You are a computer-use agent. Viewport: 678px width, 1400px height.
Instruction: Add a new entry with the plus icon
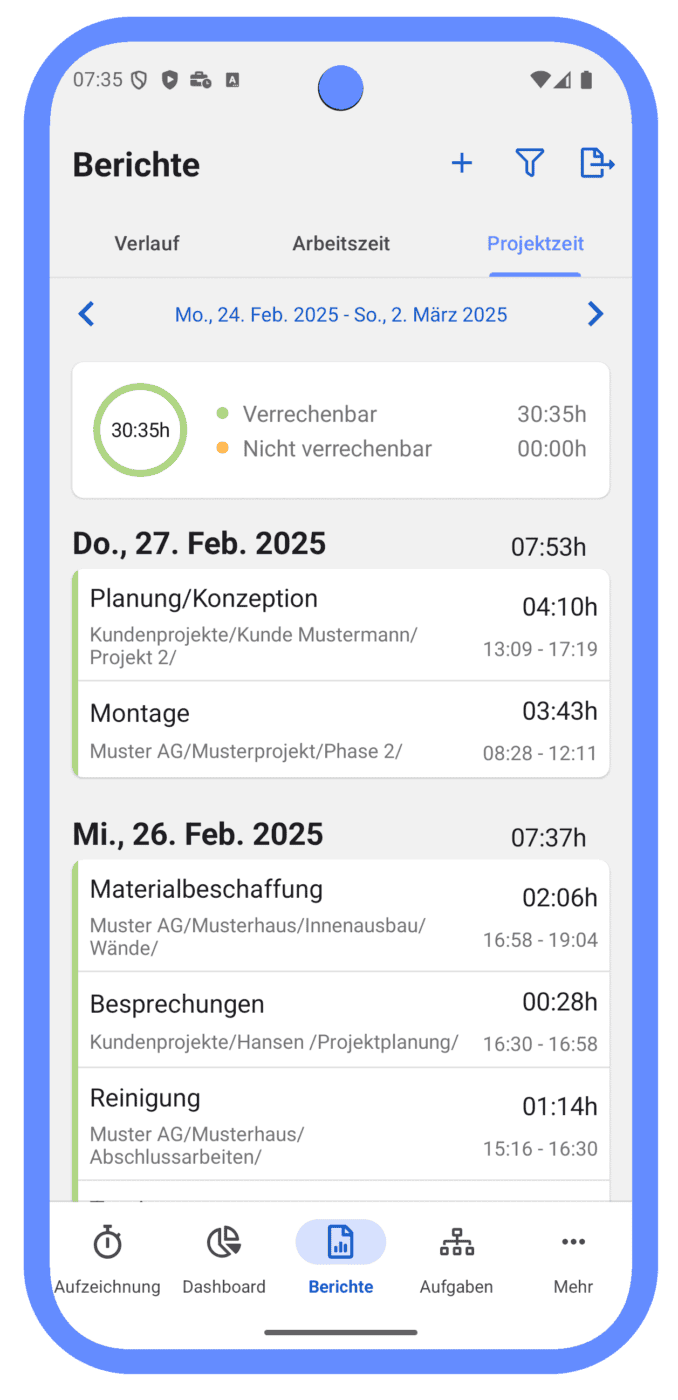[x=461, y=163]
